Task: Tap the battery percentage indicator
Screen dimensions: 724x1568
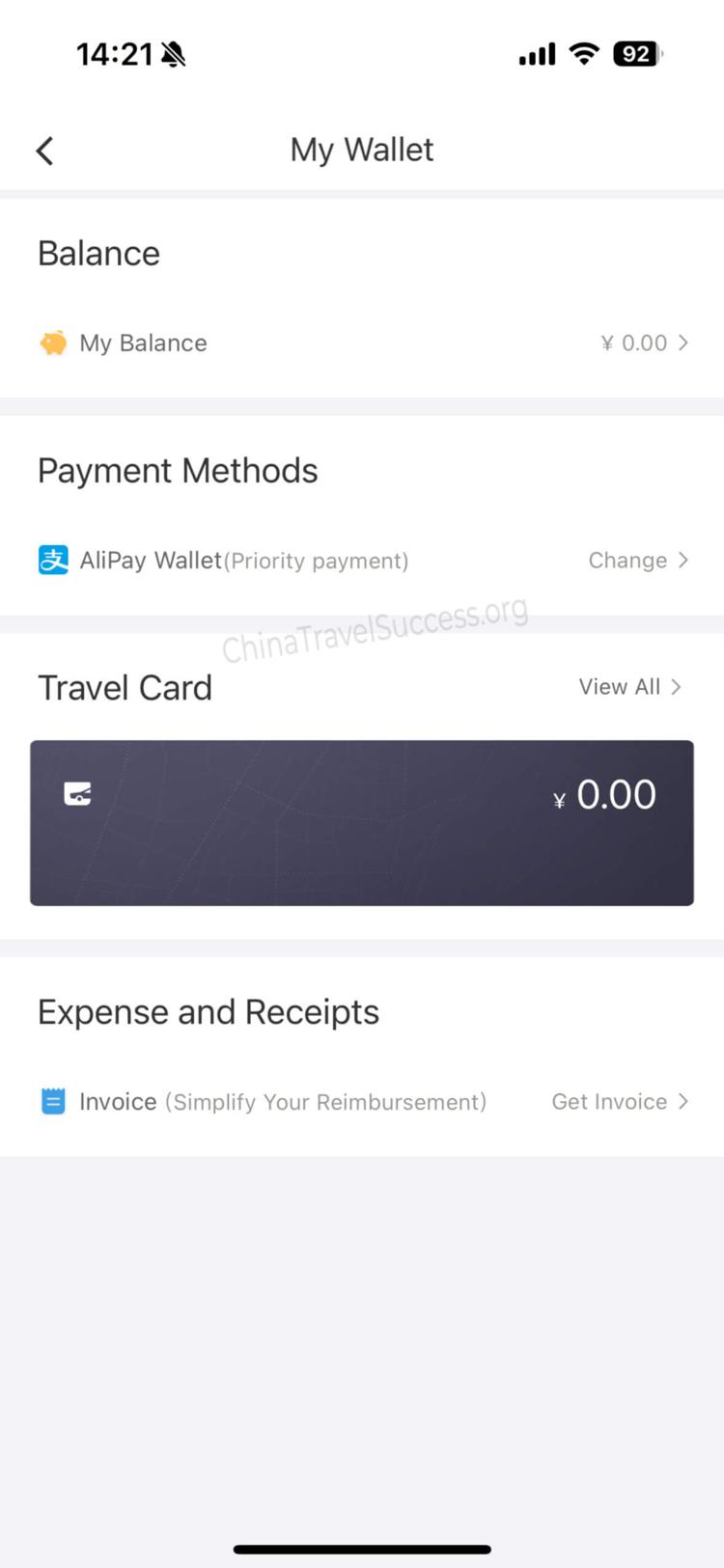Action: click(634, 53)
